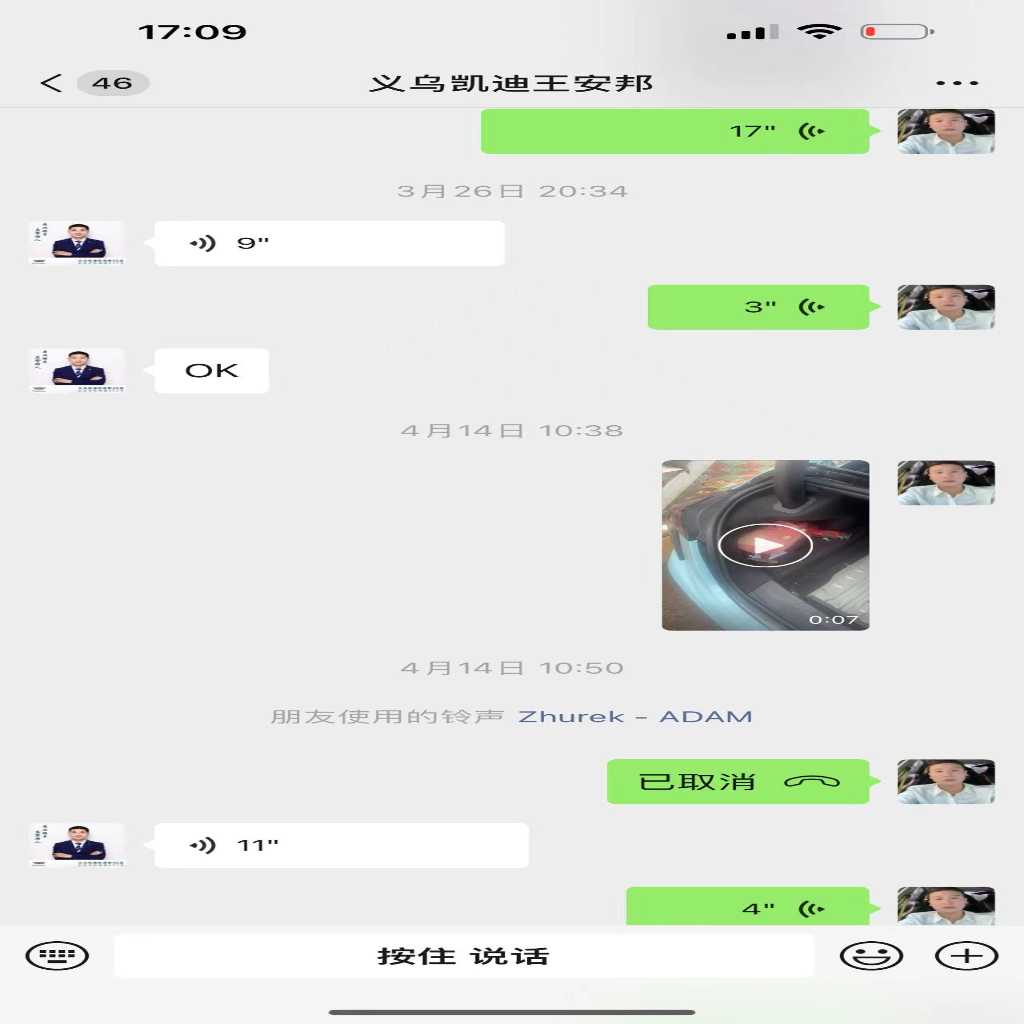Open the Zhurek - ADAM ringtone link

coord(635,716)
